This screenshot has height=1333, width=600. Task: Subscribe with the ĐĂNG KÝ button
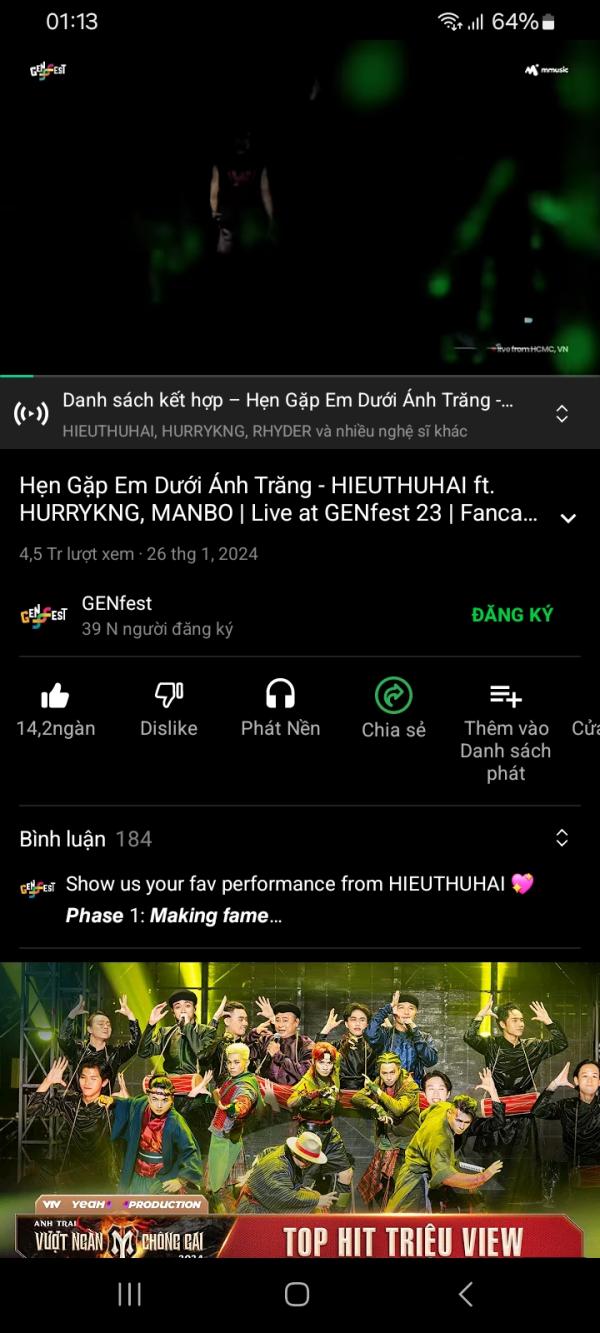(512, 615)
